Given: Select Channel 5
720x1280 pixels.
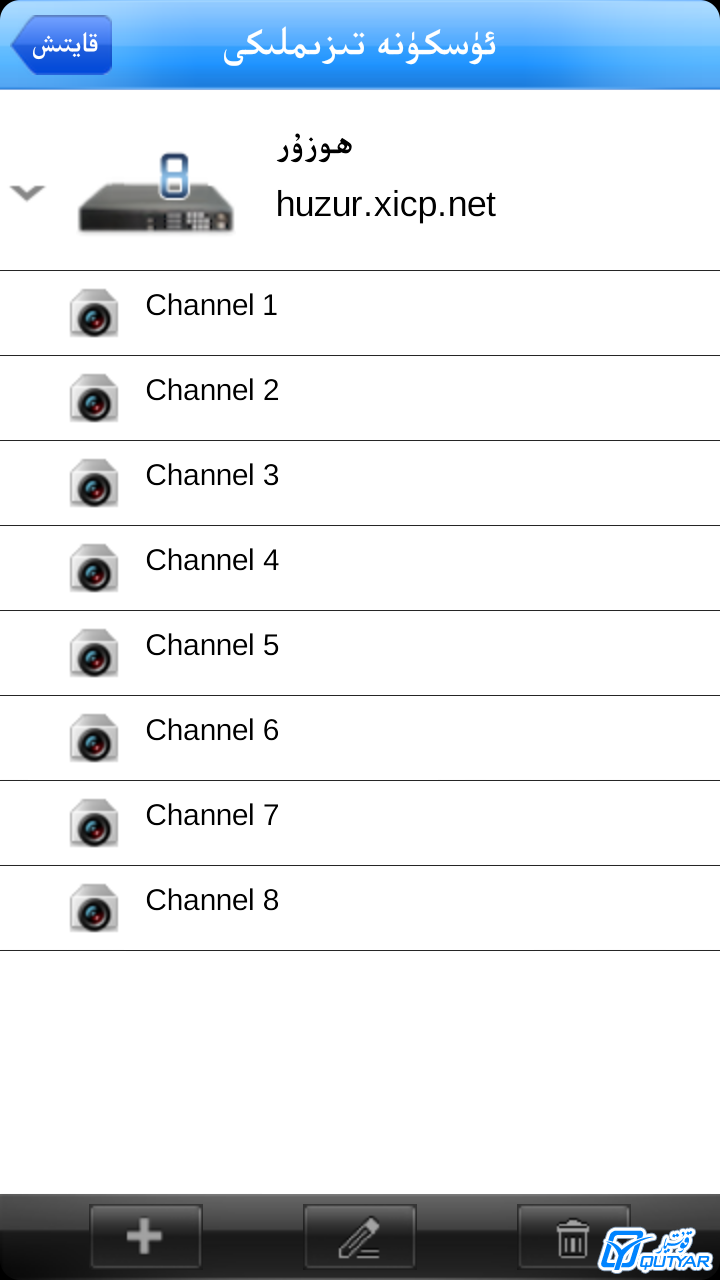Looking at the screenshot, I should point(360,653).
